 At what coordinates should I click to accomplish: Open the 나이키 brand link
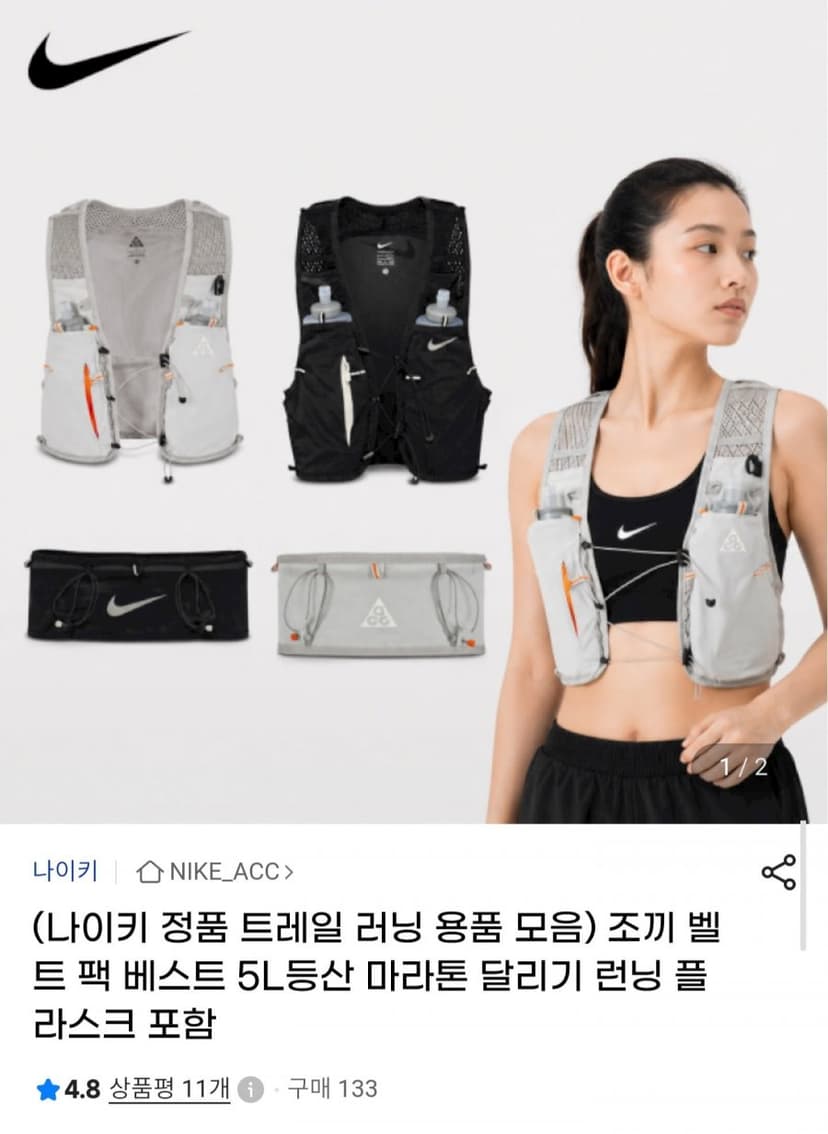65,871
